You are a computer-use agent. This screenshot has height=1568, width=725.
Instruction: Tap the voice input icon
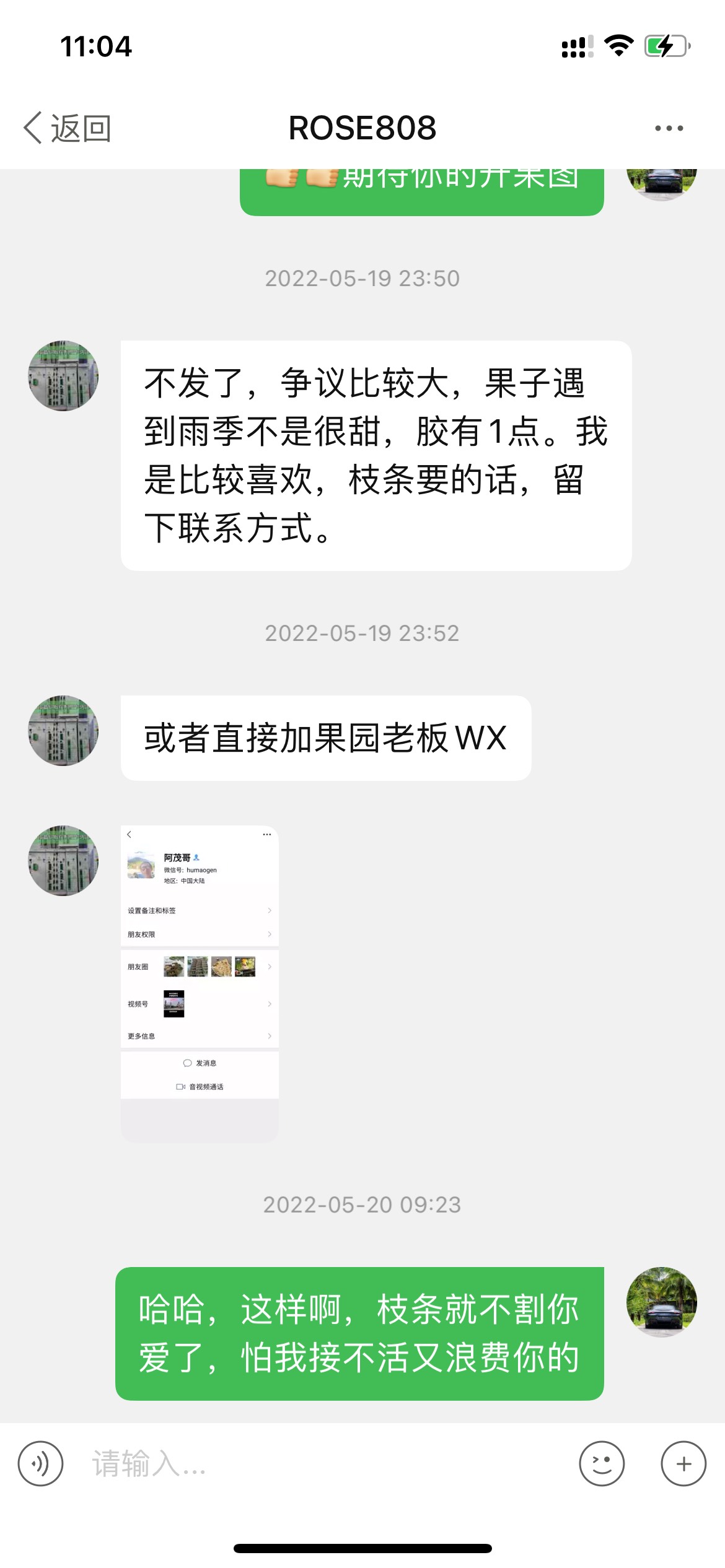point(40,1464)
